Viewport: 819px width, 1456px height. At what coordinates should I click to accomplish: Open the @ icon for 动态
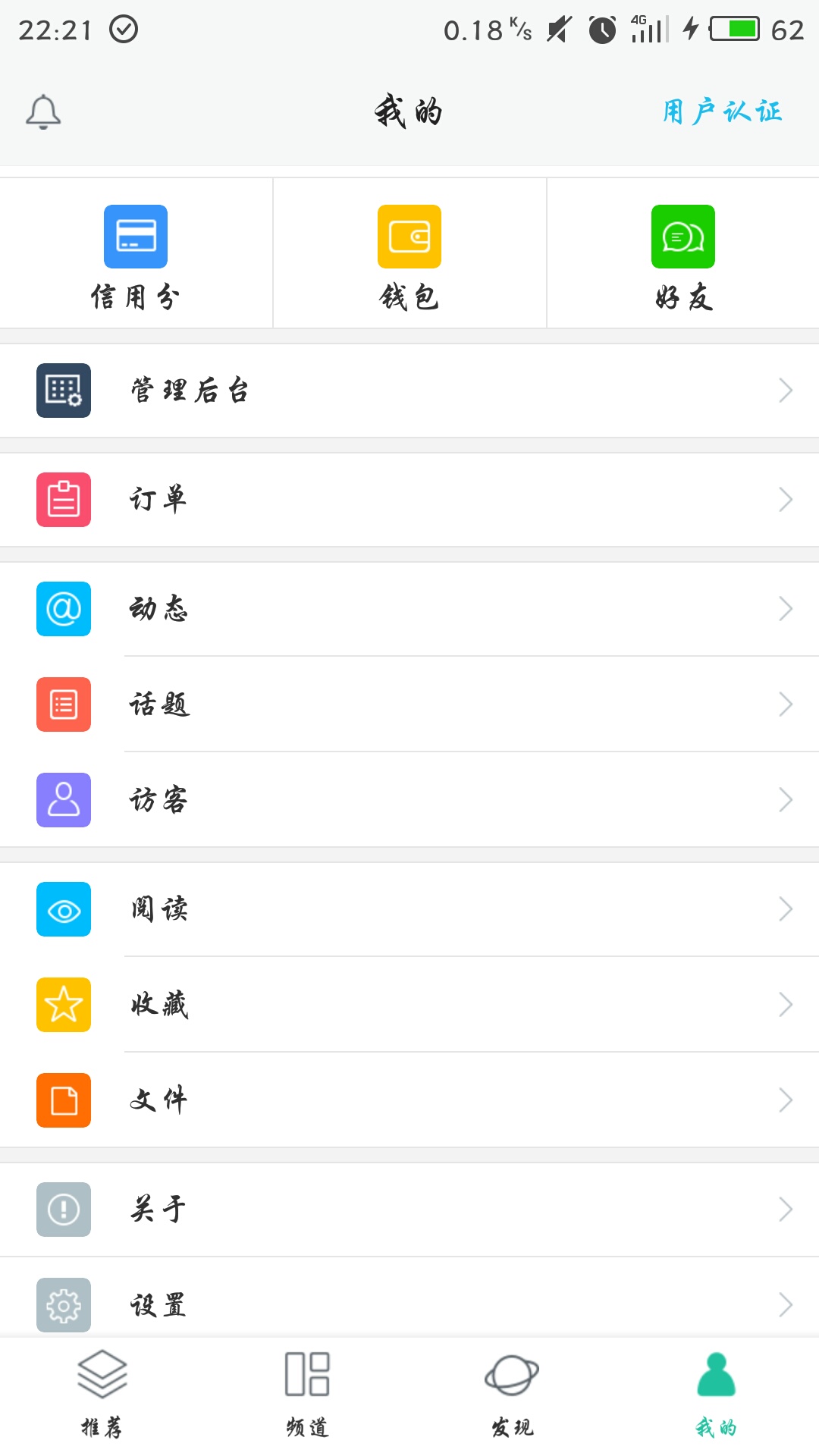pos(63,609)
